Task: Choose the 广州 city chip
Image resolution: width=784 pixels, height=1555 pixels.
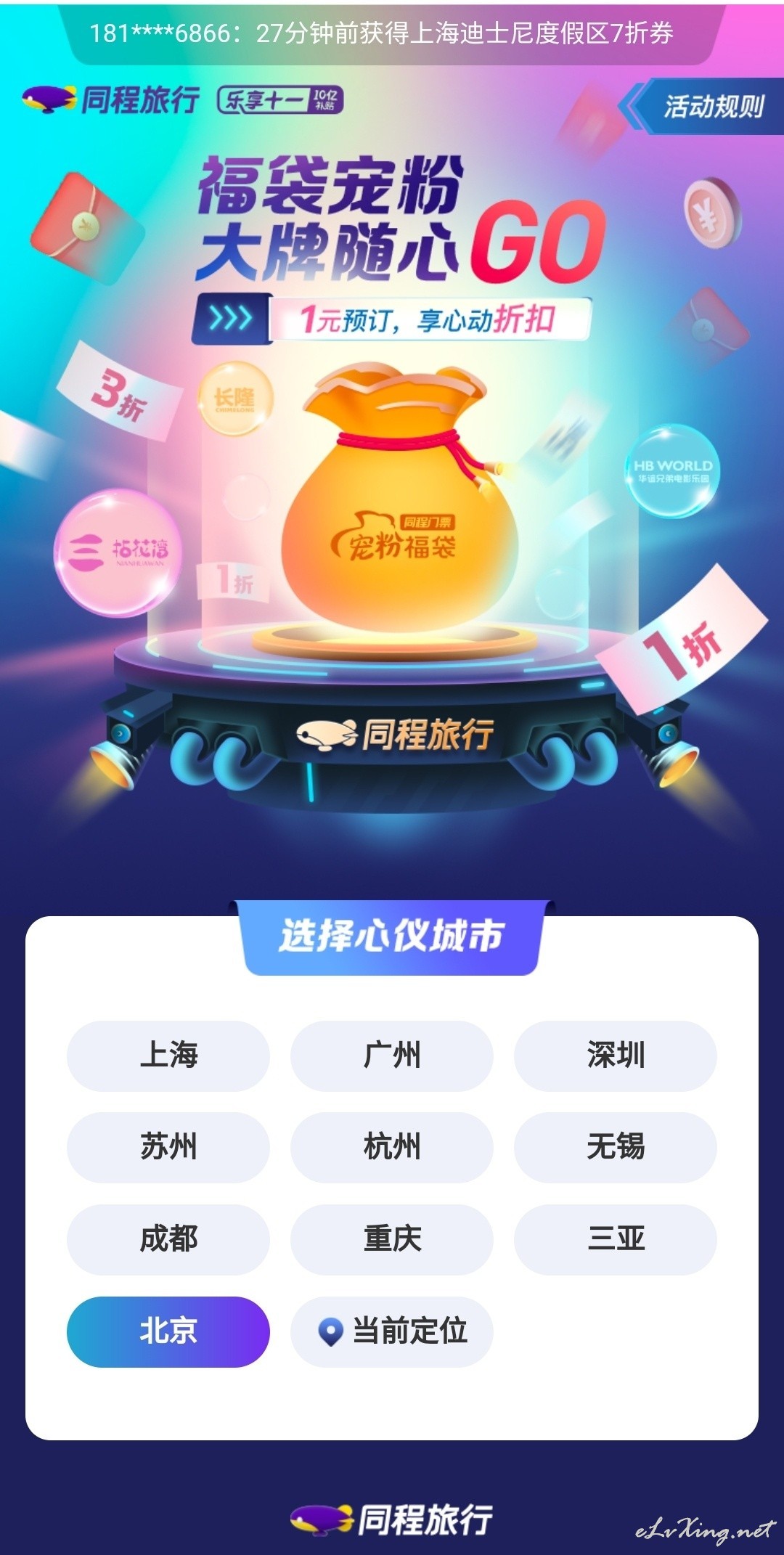Action: pos(392,1056)
